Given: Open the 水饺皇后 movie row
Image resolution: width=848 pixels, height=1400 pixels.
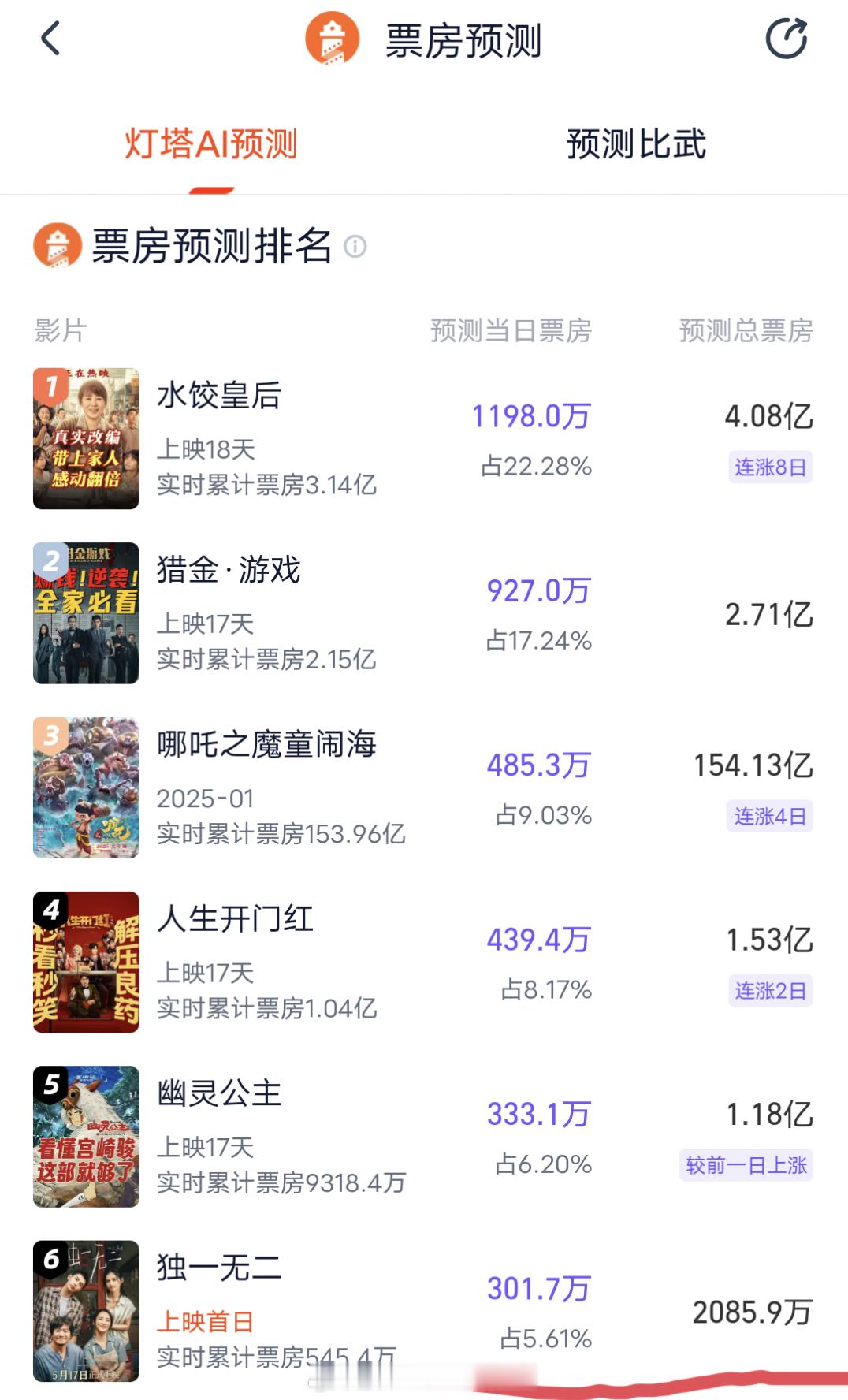Looking at the screenshot, I should (x=424, y=438).
